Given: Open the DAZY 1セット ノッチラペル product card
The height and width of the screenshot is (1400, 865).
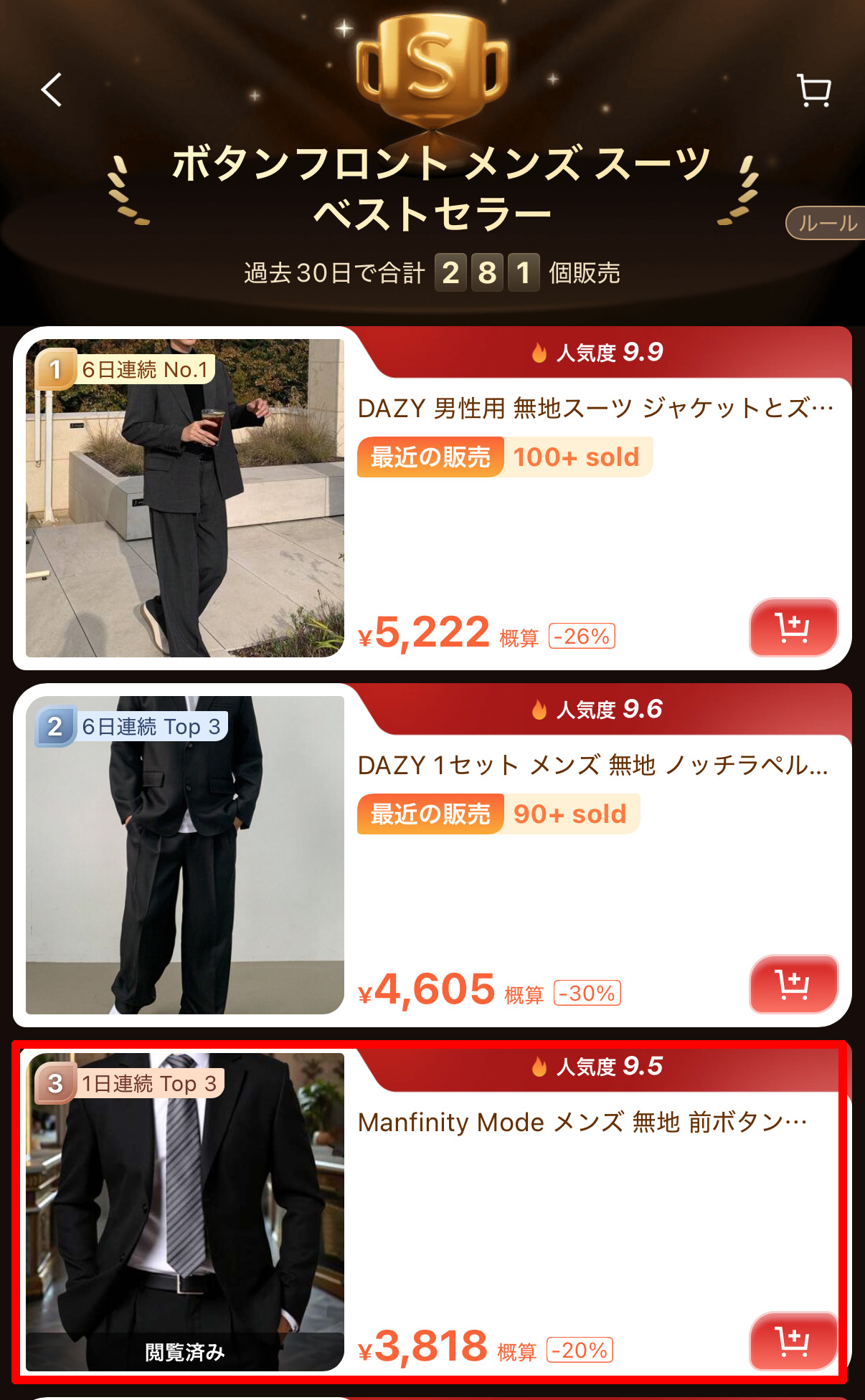Looking at the screenshot, I should pos(592,766).
